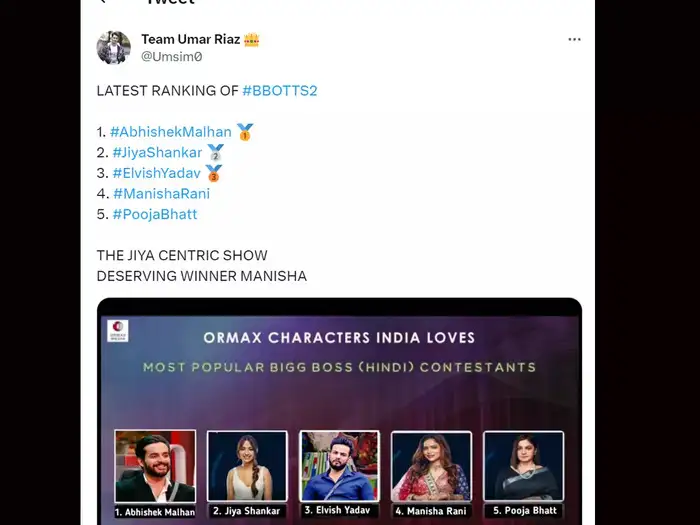
Task: Tap the Team Umar Riaz display name
Action: tap(191, 39)
